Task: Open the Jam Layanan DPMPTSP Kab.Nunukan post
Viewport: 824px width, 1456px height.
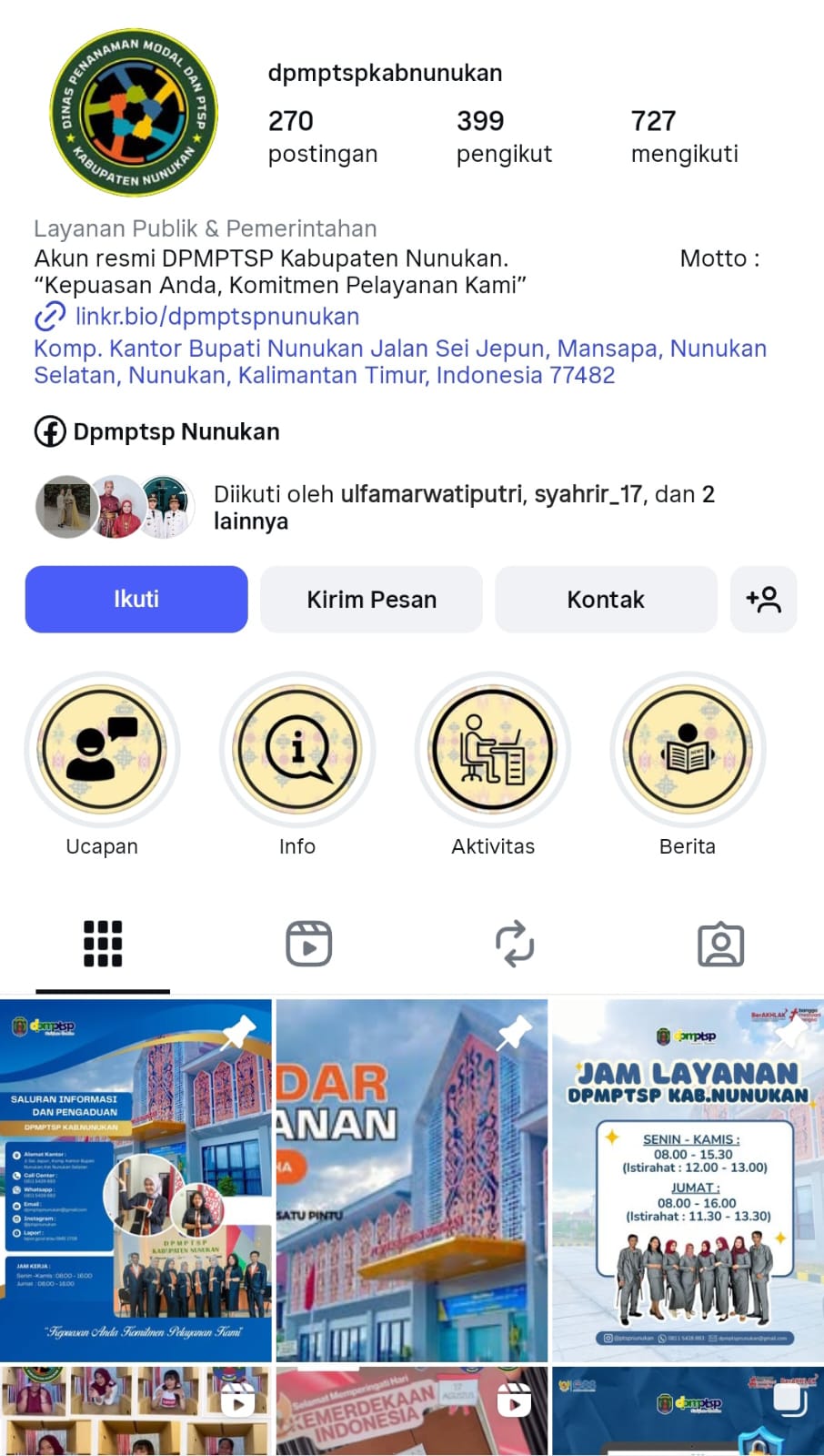Action: (688, 1179)
